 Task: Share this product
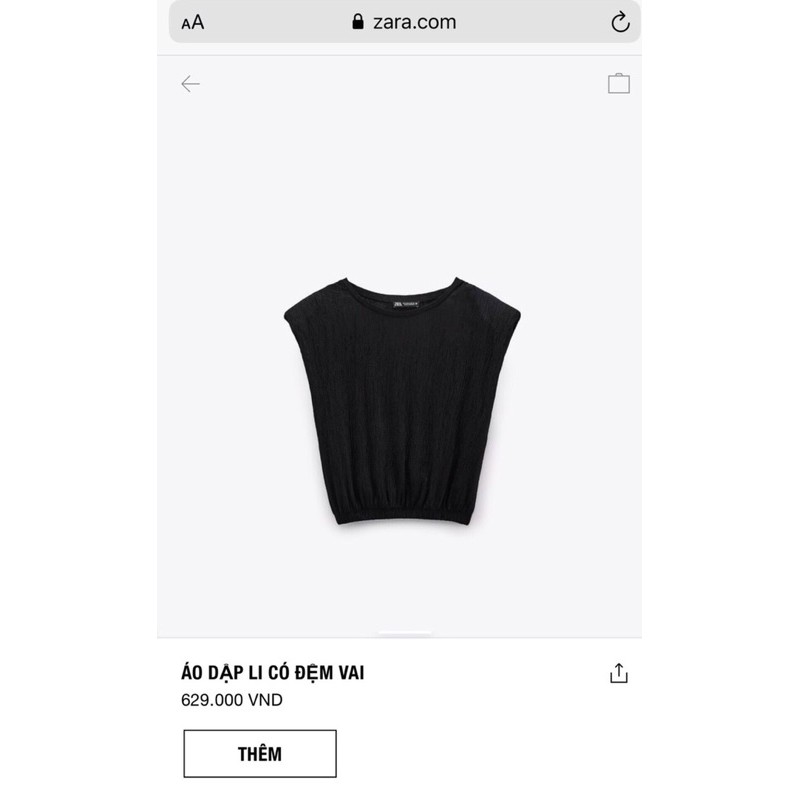click(x=619, y=673)
